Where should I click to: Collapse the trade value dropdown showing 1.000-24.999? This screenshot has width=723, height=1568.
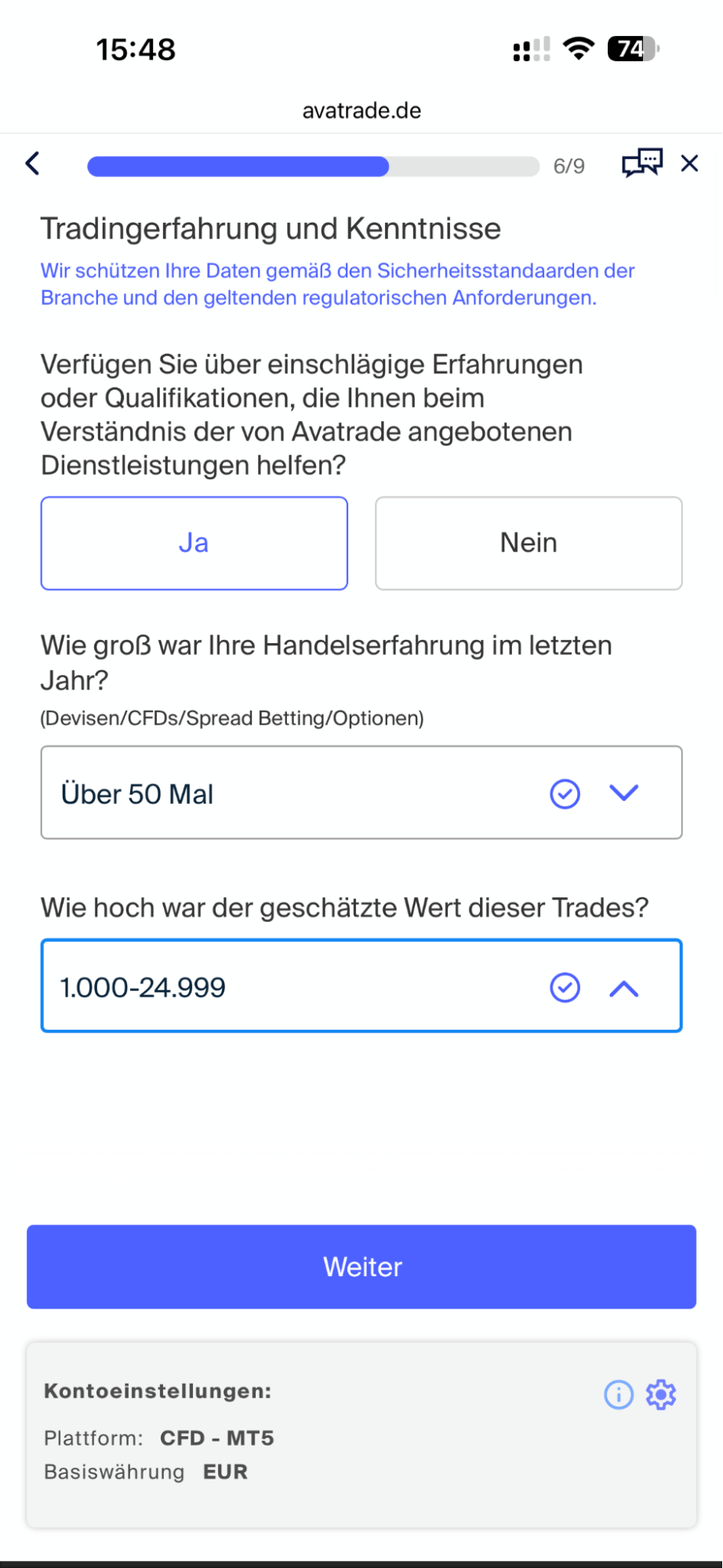click(623, 988)
